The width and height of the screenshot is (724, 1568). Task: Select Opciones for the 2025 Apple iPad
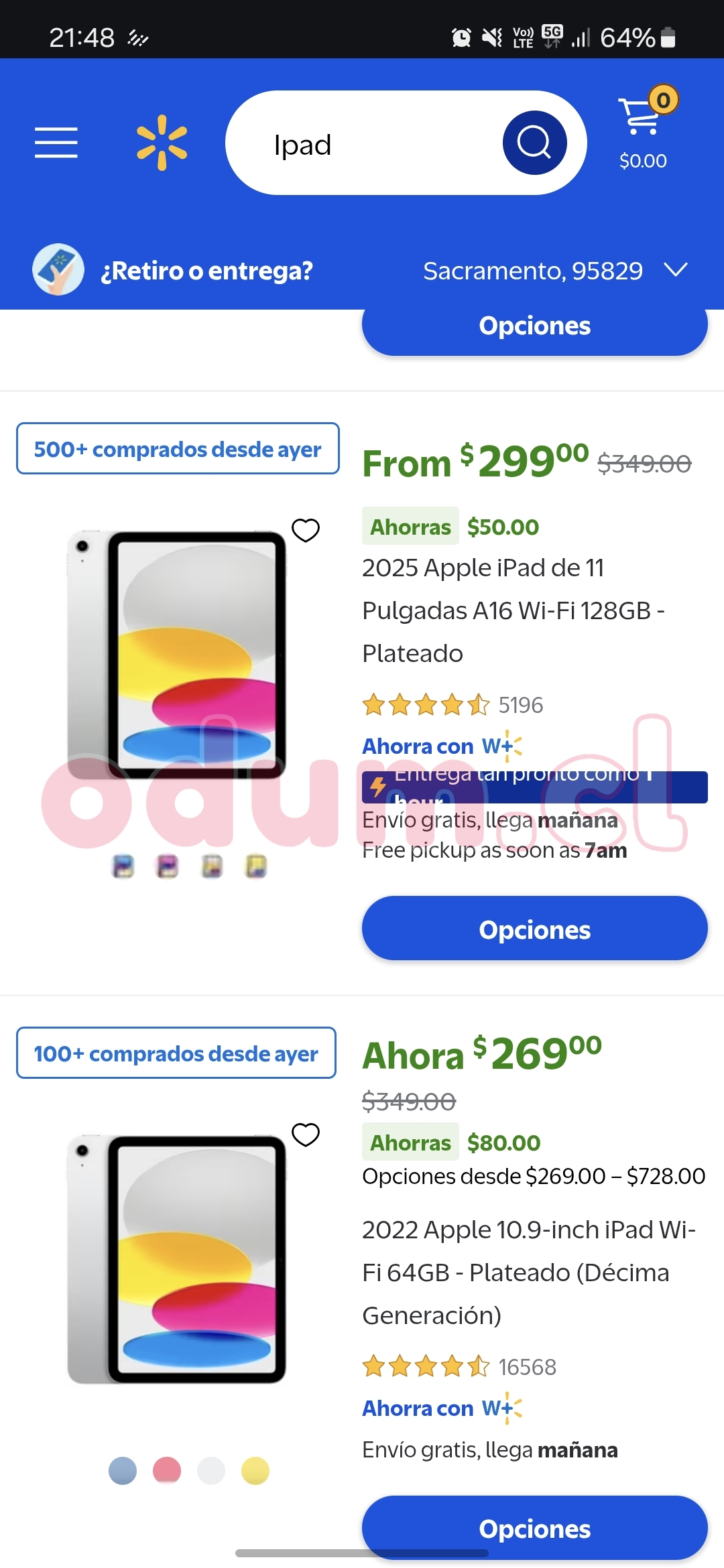[x=534, y=929]
